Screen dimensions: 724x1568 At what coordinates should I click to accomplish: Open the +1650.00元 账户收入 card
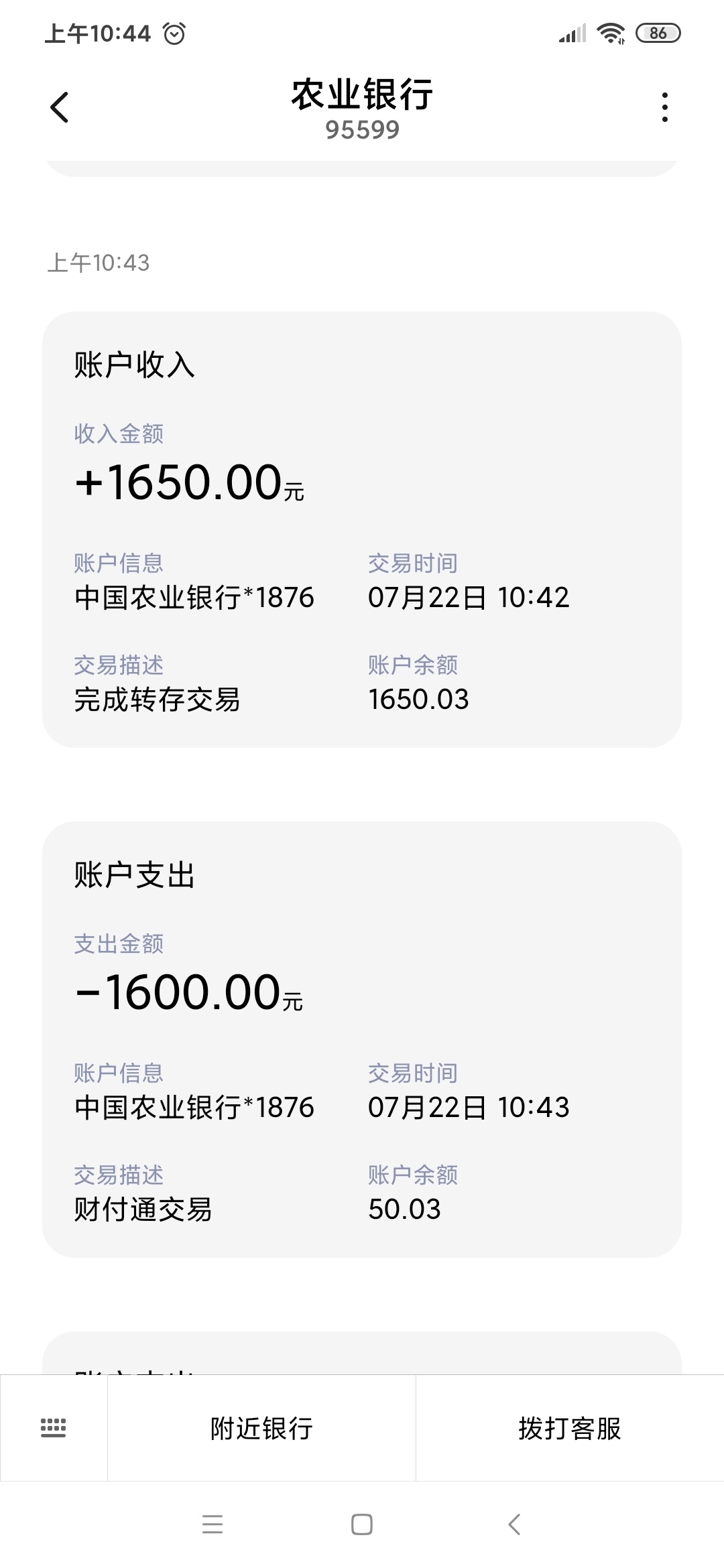[362, 529]
